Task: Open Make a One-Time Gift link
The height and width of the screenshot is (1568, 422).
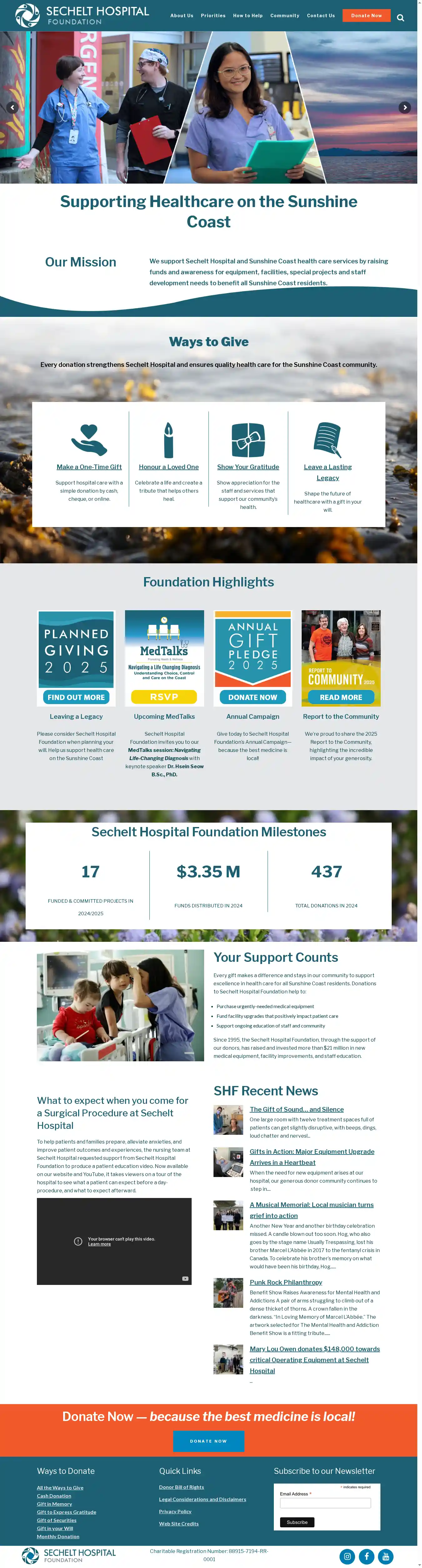Action: pos(89,467)
